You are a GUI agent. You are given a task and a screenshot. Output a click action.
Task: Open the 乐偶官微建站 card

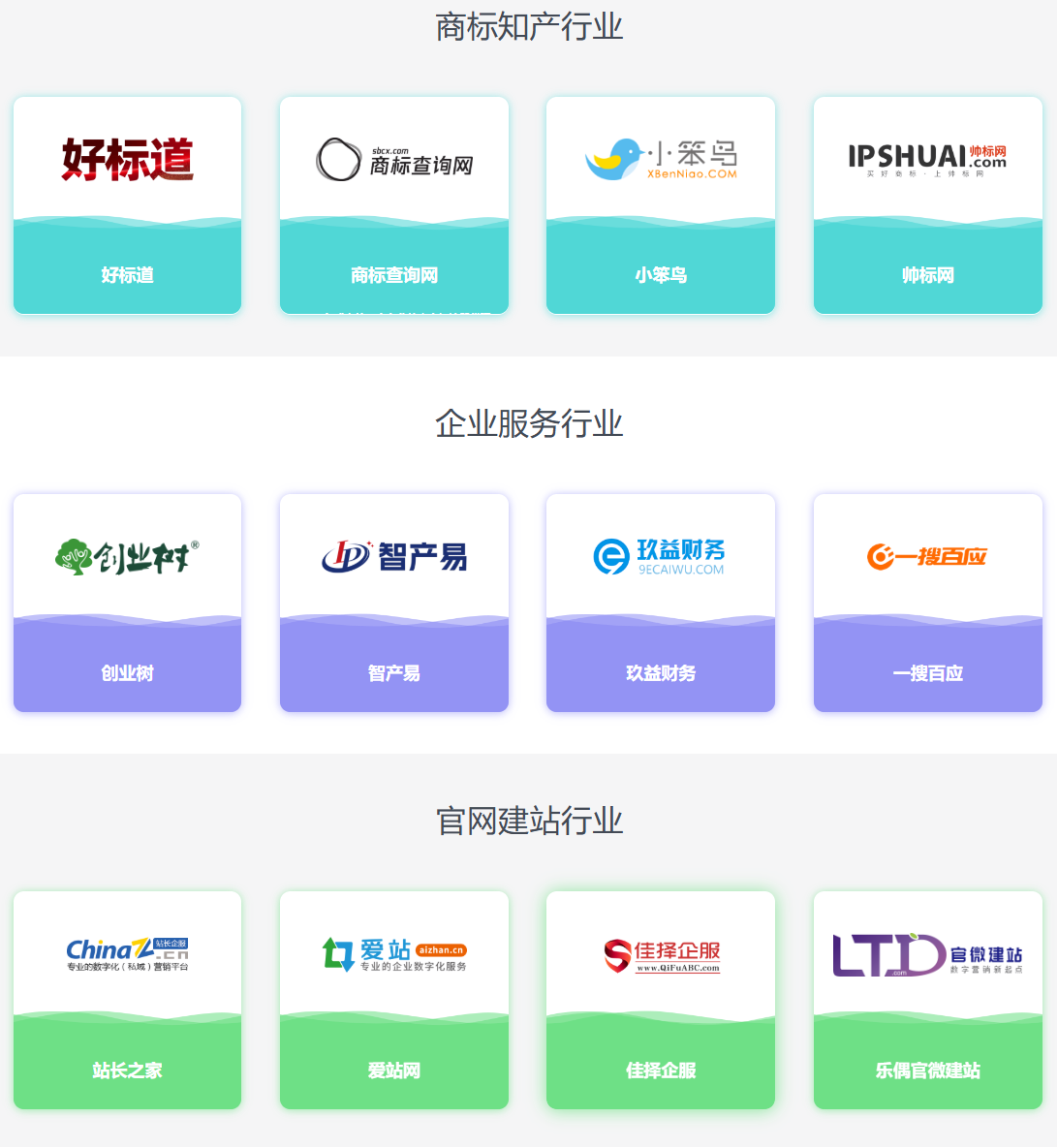[x=927, y=1000]
